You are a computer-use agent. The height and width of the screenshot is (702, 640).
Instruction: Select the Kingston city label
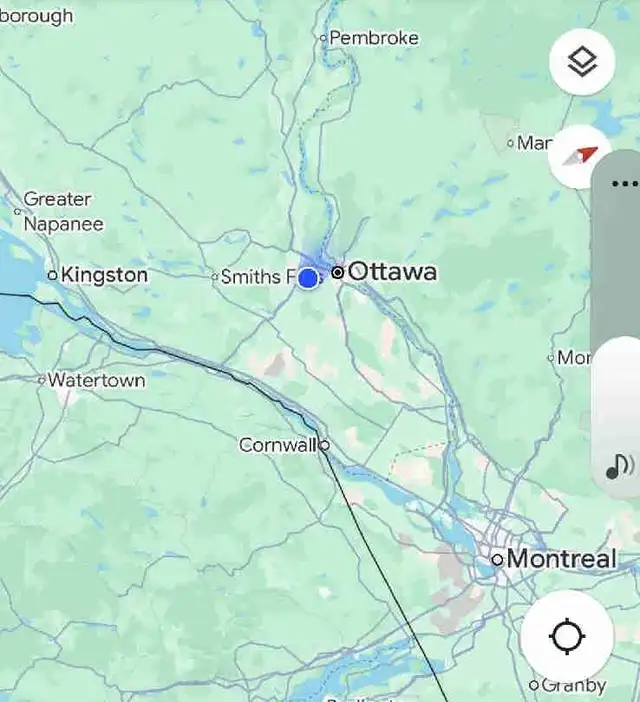[x=104, y=274]
